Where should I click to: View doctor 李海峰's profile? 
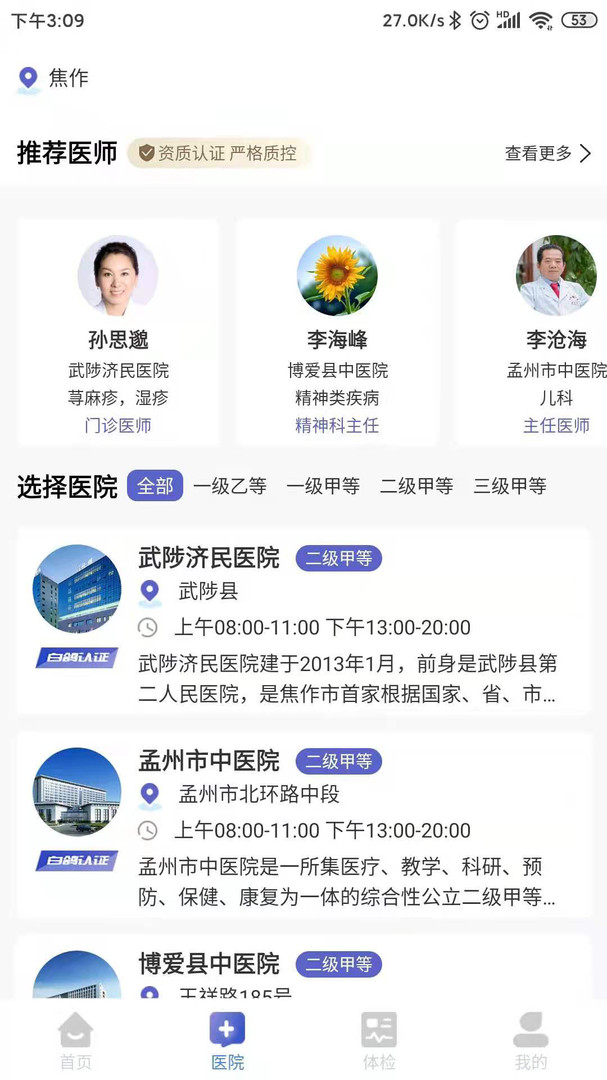[337, 332]
